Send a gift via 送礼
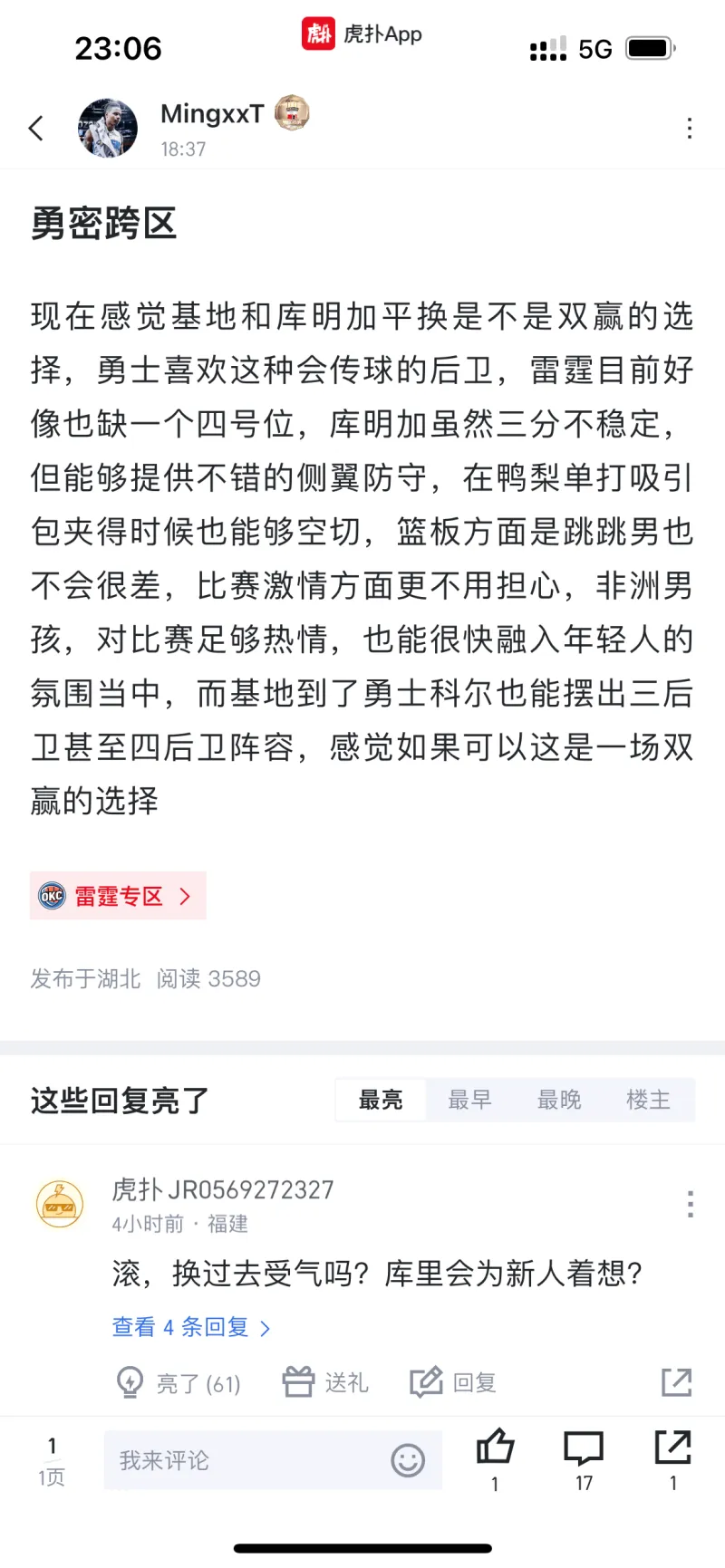725x1568 pixels. (325, 1382)
